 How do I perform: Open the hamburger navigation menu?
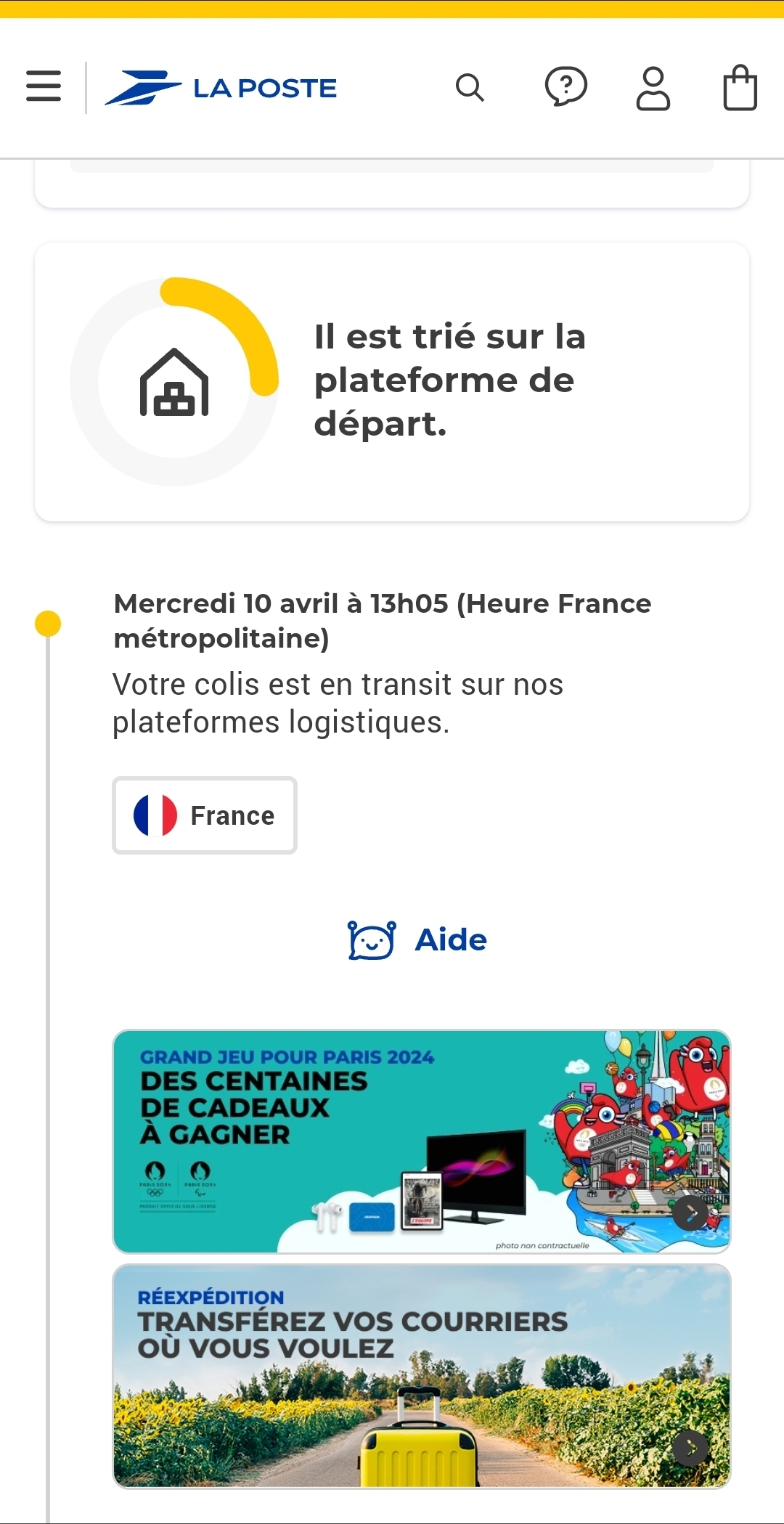pos(44,86)
